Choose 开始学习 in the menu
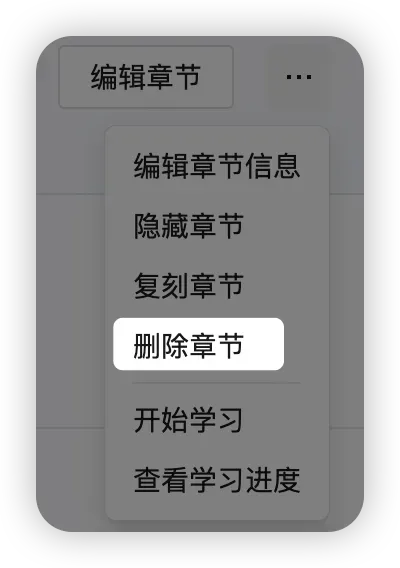This screenshot has height=568, width=400. (217, 420)
